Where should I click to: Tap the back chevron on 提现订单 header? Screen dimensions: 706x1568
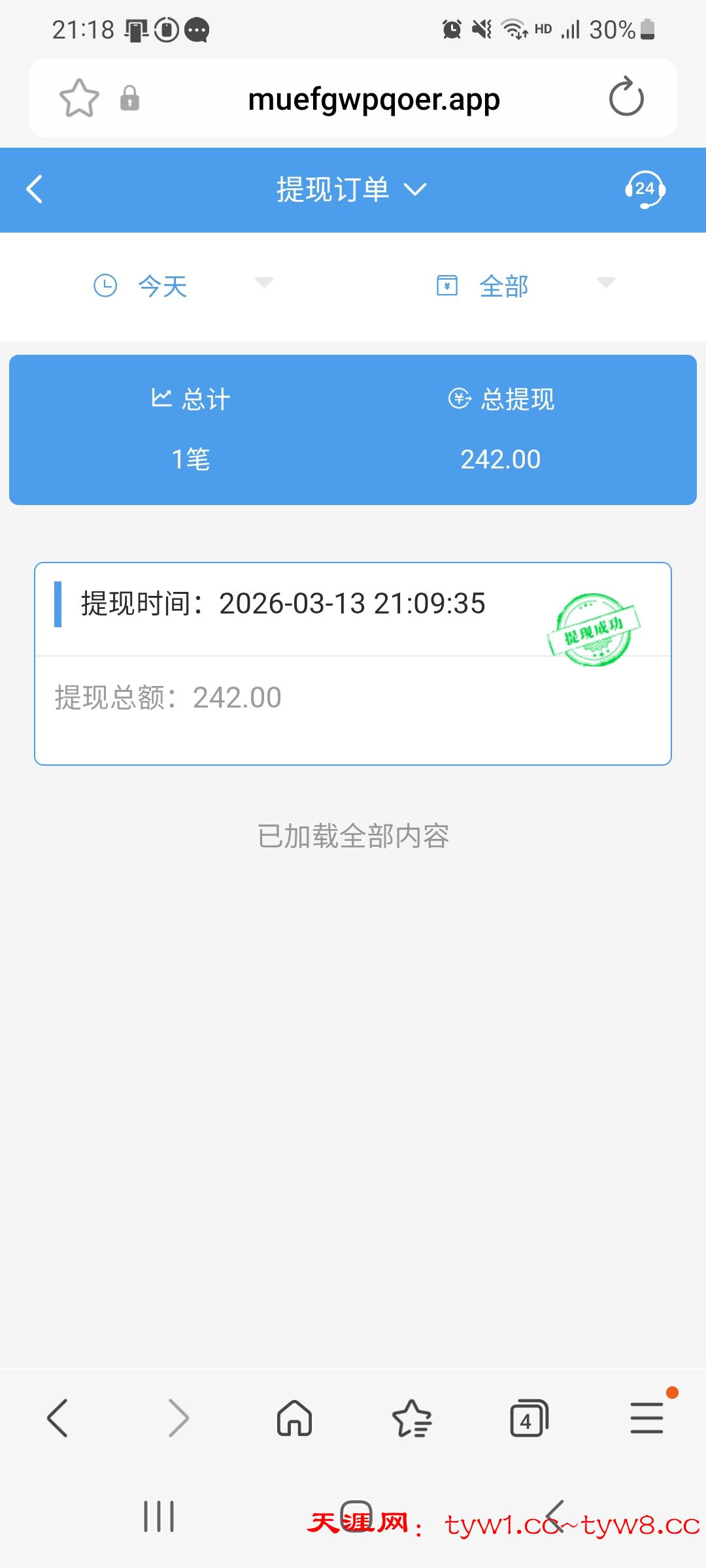tap(34, 190)
